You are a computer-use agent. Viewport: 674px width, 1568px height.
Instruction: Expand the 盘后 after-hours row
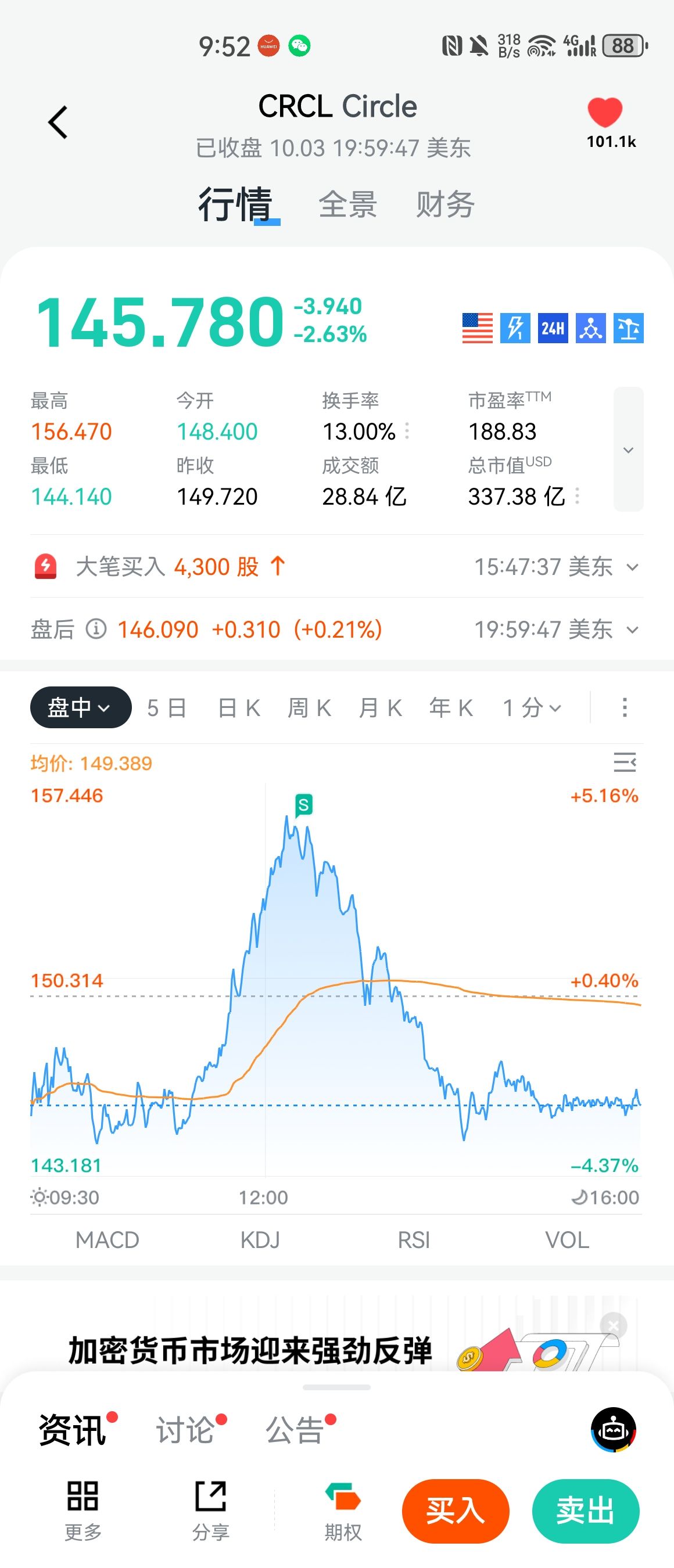point(632,630)
